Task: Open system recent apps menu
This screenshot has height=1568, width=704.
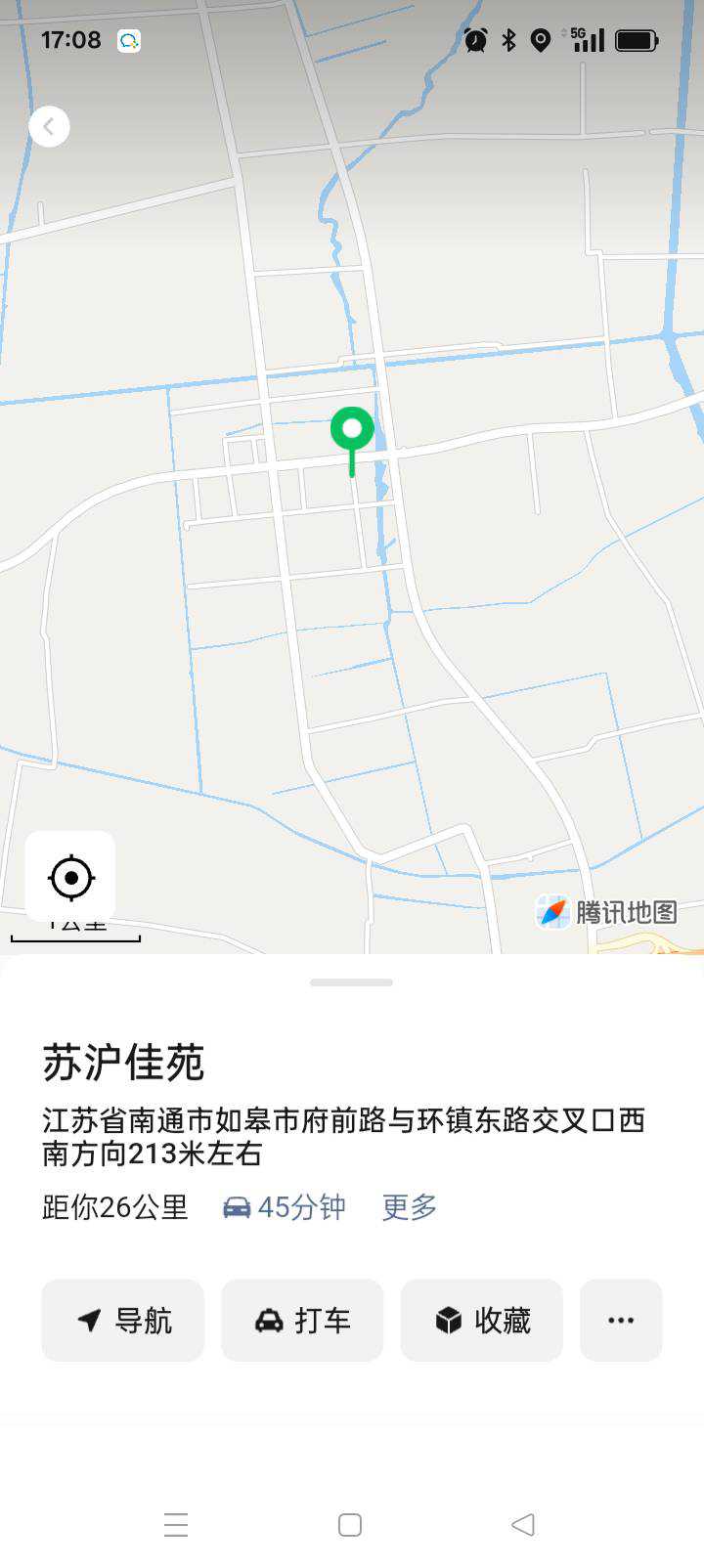Action: (x=176, y=1525)
